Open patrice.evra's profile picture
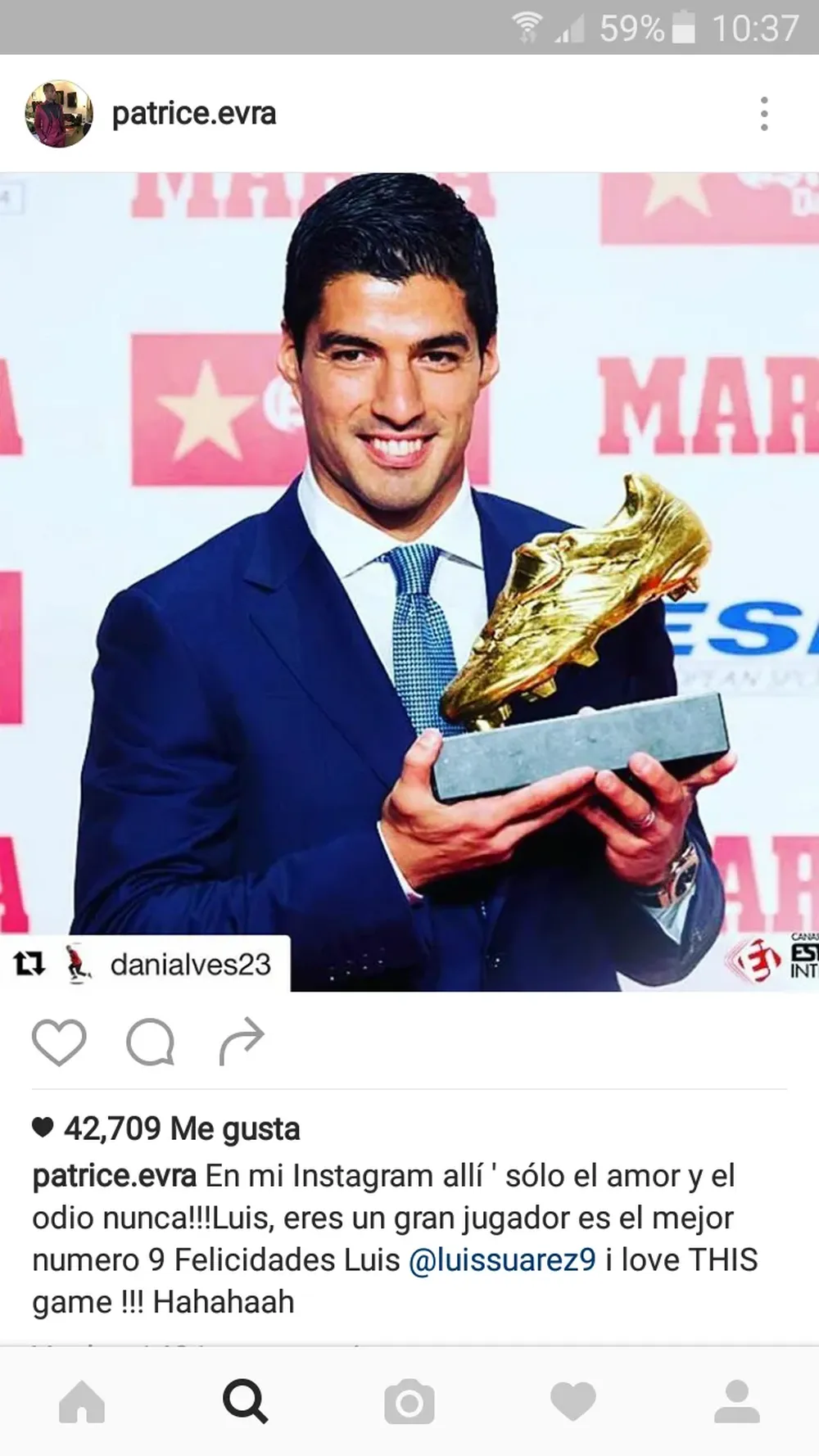Viewport: 819px width, 1456px height. 58,114
